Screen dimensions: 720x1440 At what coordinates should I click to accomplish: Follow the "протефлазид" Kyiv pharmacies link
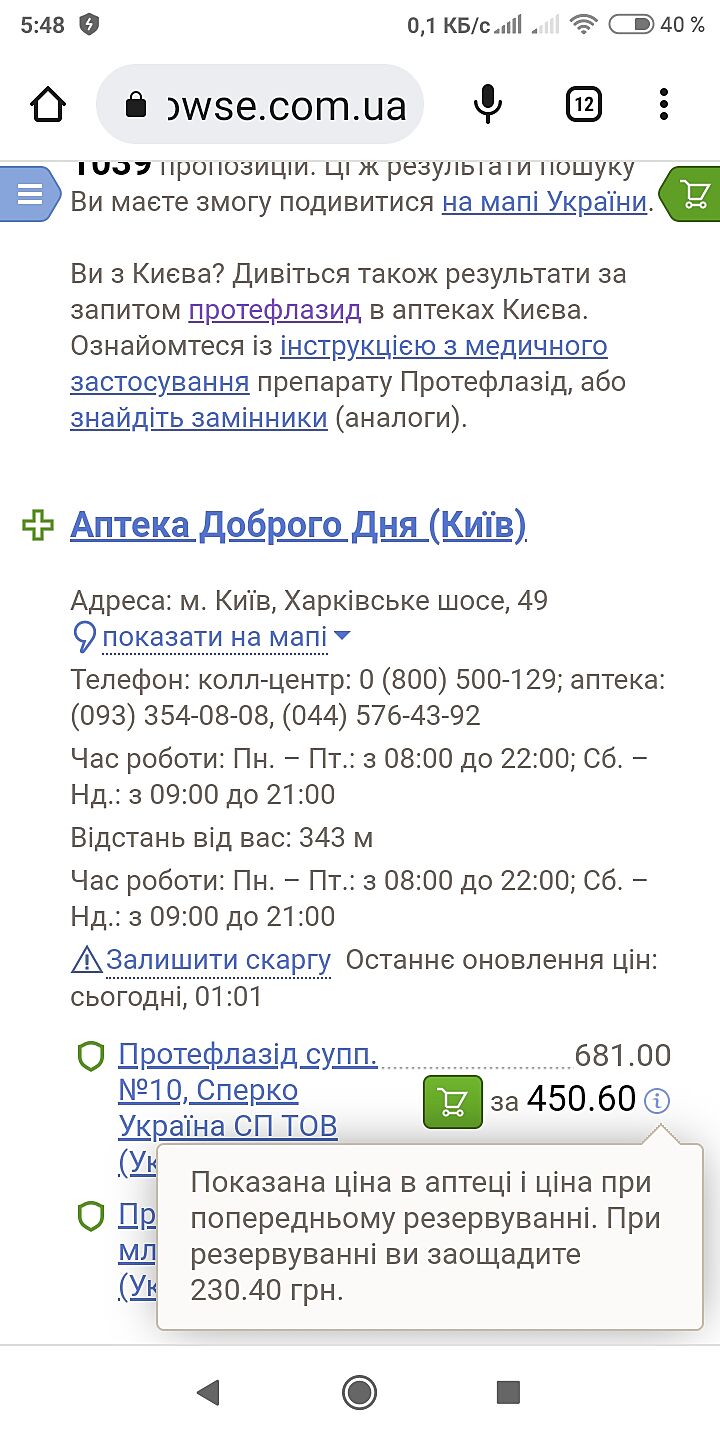pos(274,310)
